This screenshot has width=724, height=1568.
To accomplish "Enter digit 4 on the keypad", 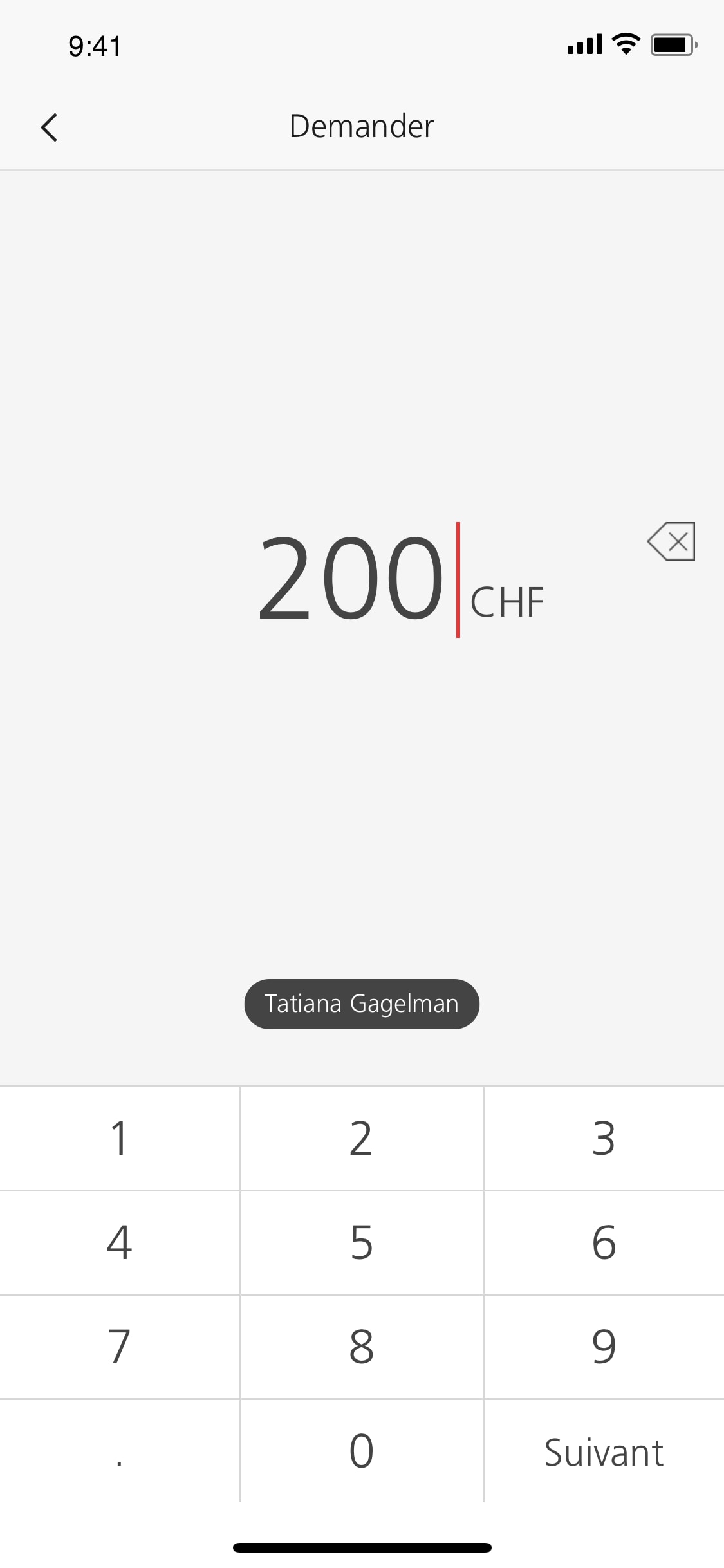I will [x=120, y=1242].
